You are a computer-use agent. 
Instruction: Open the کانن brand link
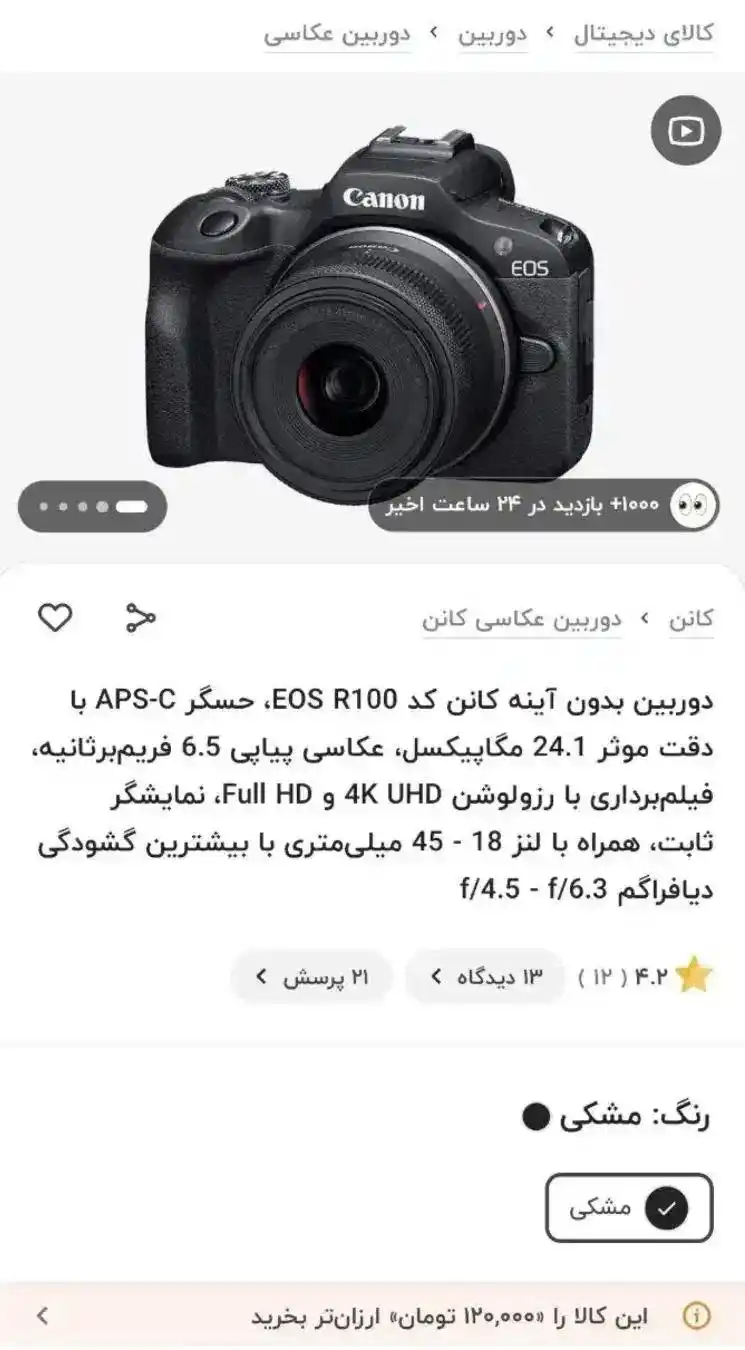tap(690, 619)
